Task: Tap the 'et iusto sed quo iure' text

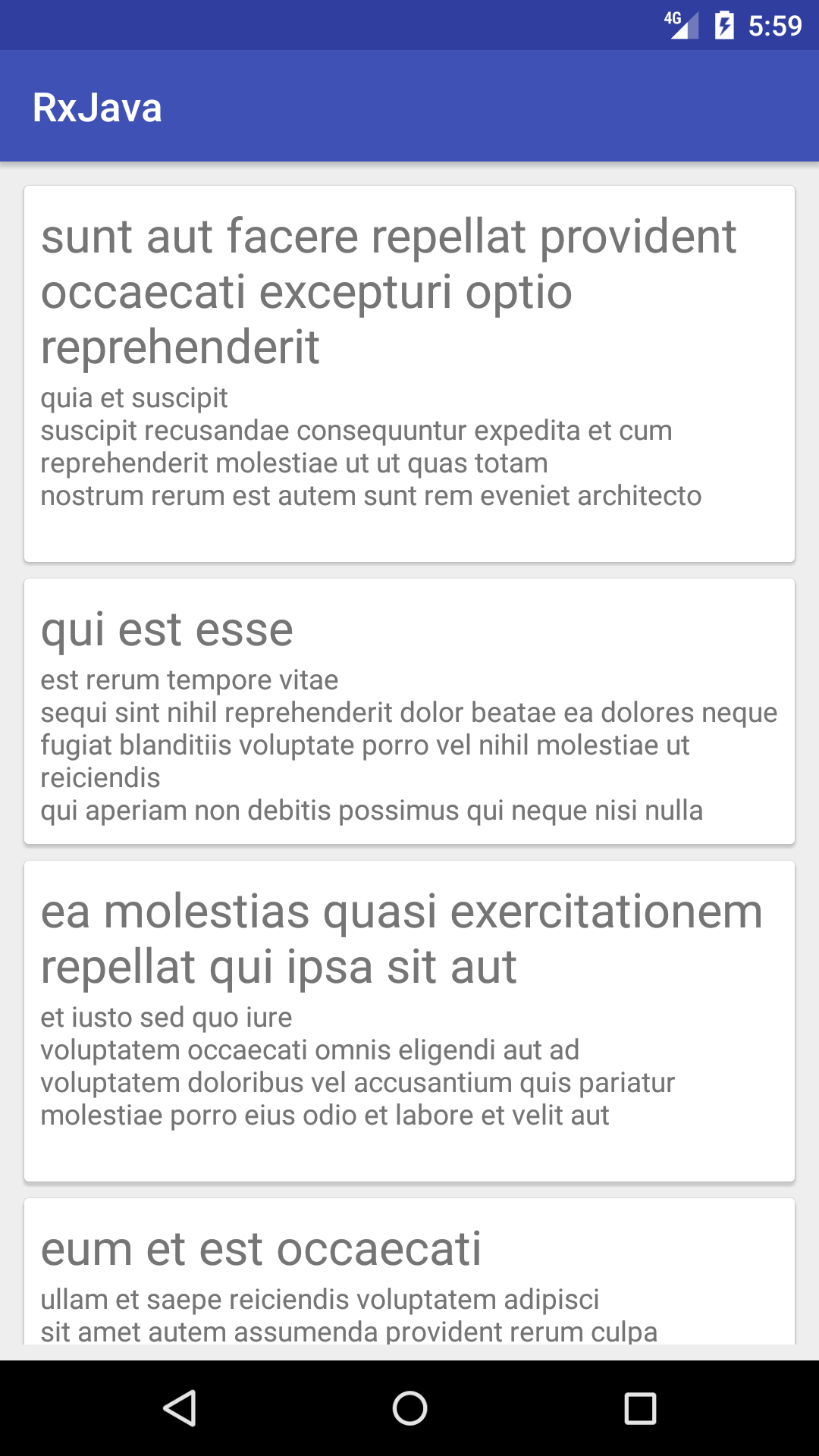Action: point(165,1017)
